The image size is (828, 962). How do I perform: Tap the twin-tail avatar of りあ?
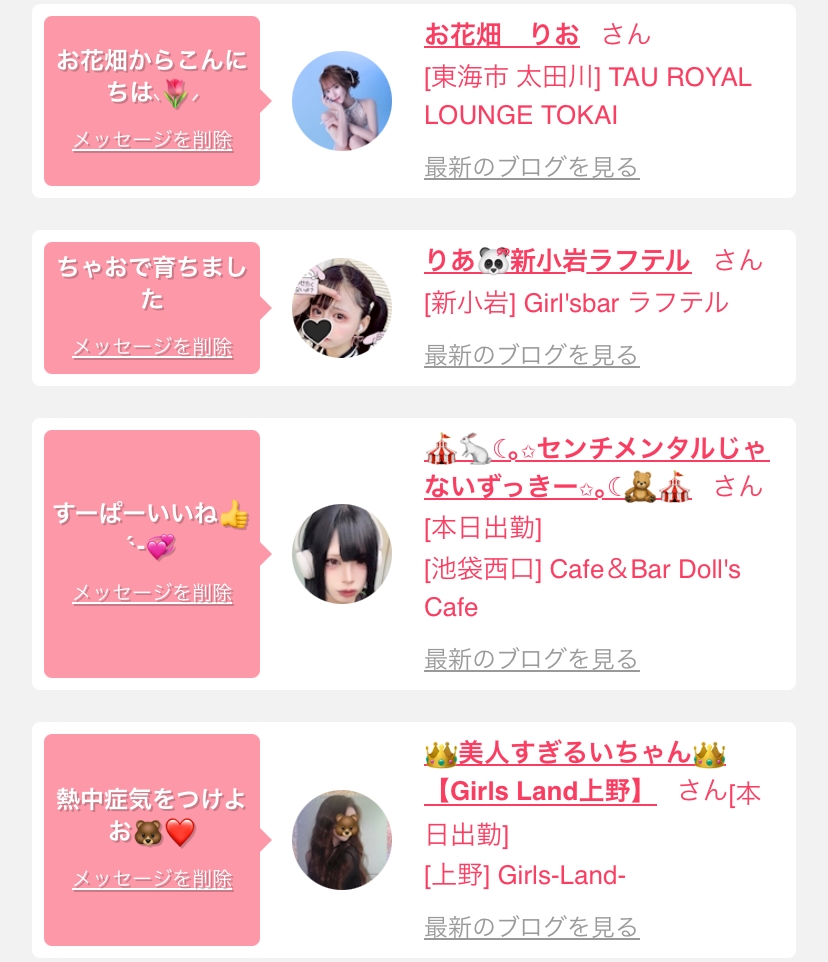pyautogui.click(x=342, y=308)
